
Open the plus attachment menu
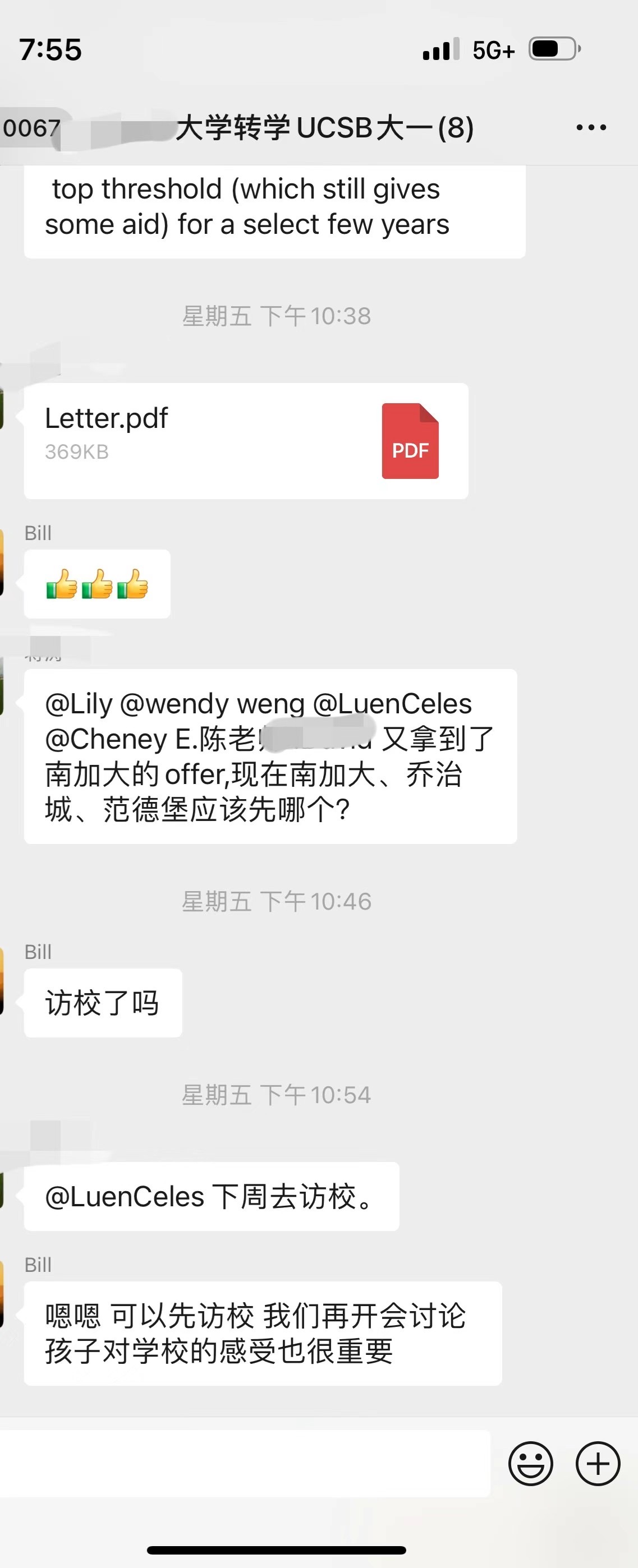(x=597, y=1463)
